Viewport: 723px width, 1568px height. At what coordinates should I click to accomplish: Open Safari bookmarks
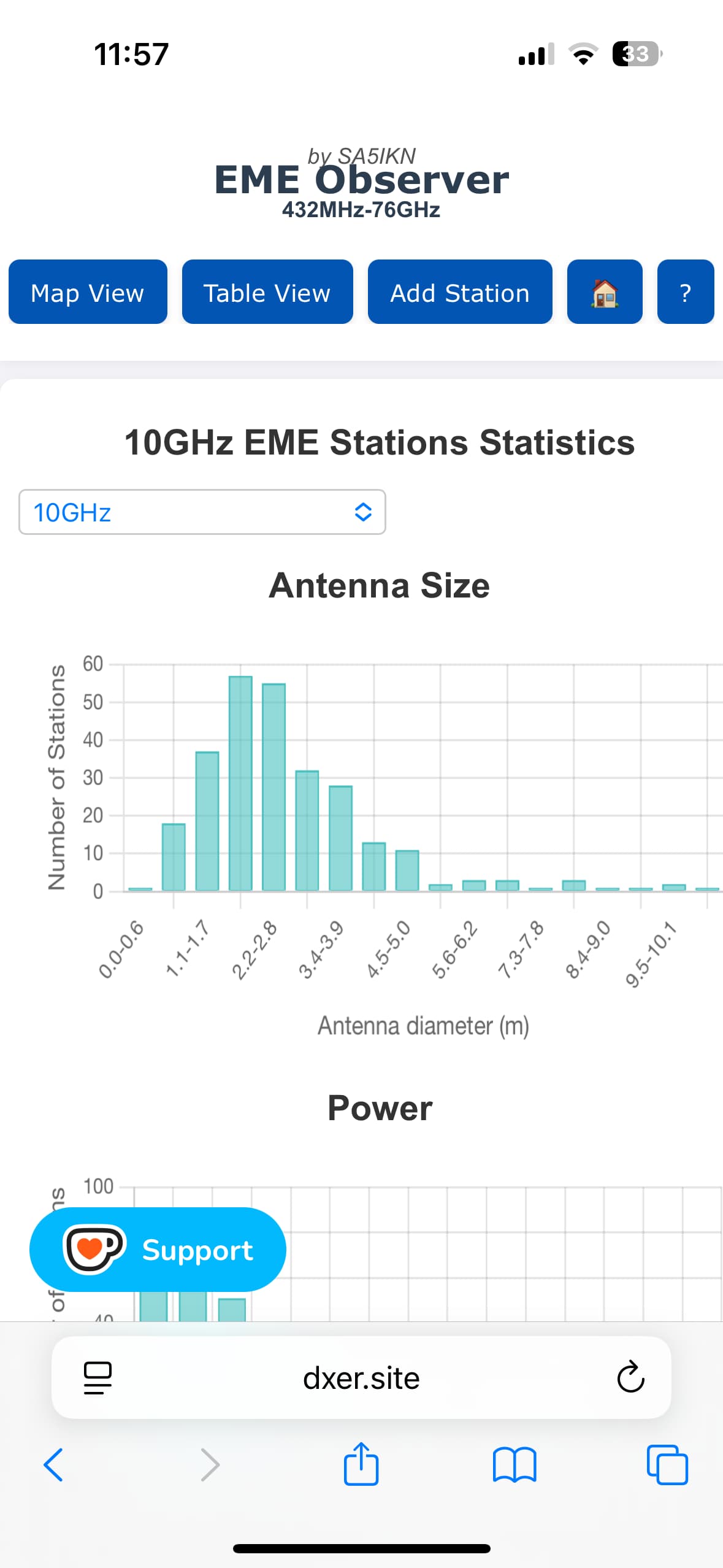[514, 1465]
